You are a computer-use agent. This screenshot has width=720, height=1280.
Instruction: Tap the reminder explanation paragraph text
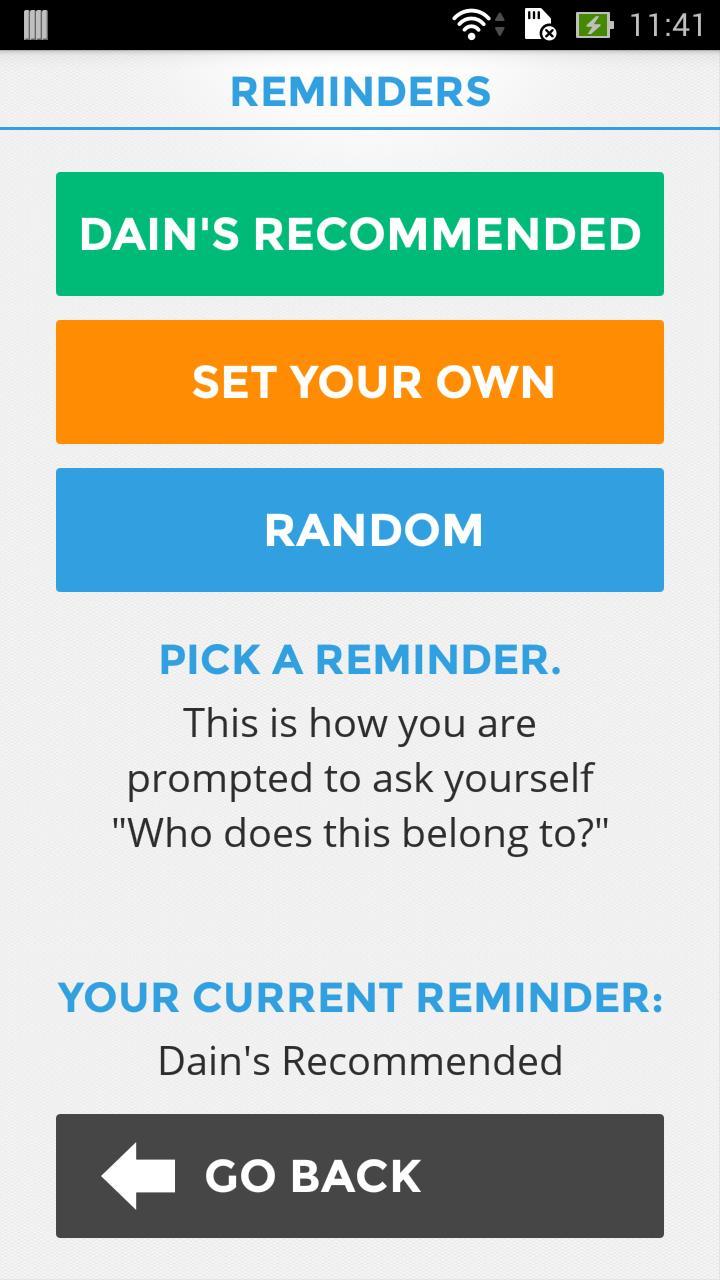tap(360, 777)
